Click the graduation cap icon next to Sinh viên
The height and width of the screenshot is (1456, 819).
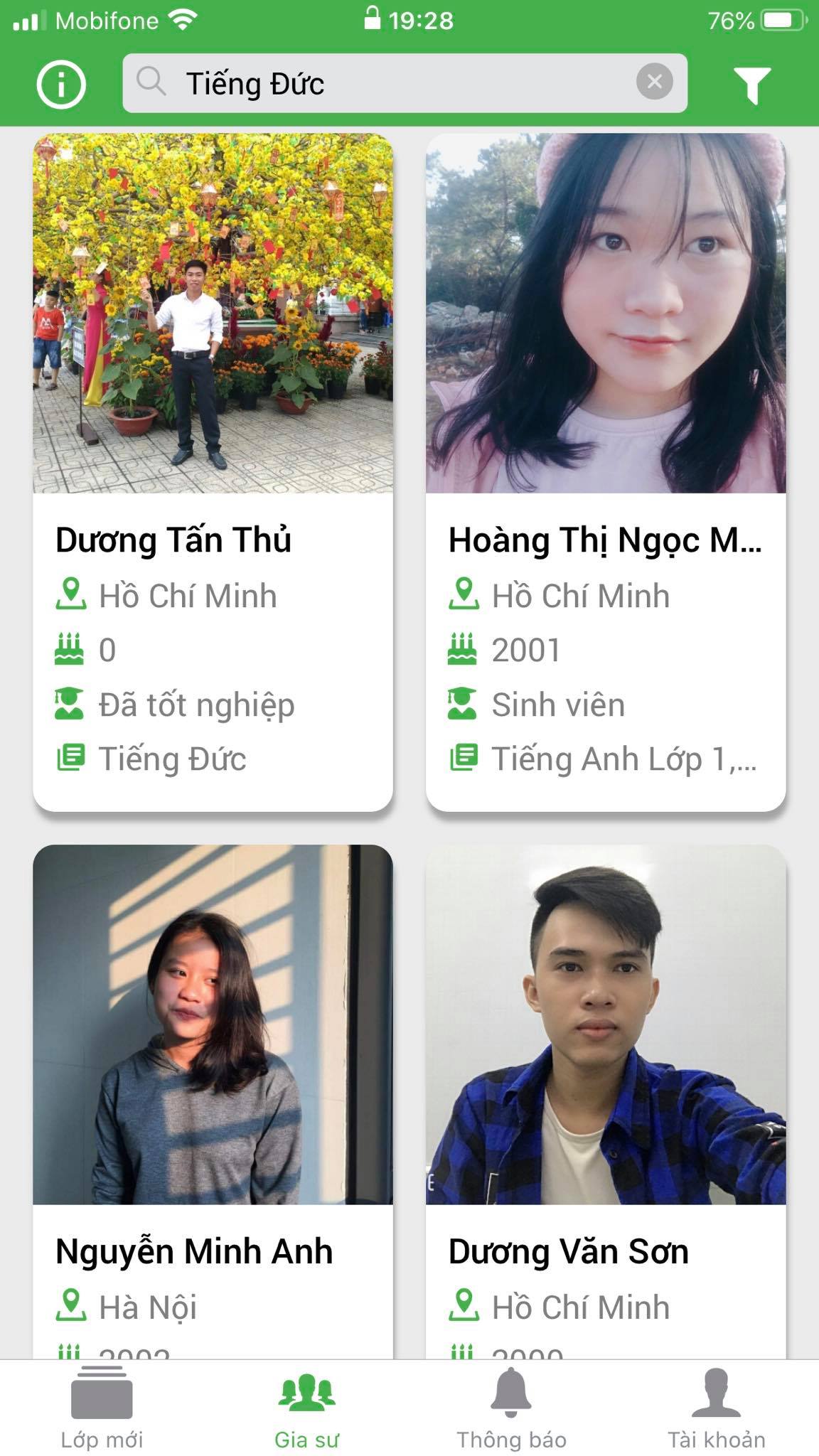464,703
